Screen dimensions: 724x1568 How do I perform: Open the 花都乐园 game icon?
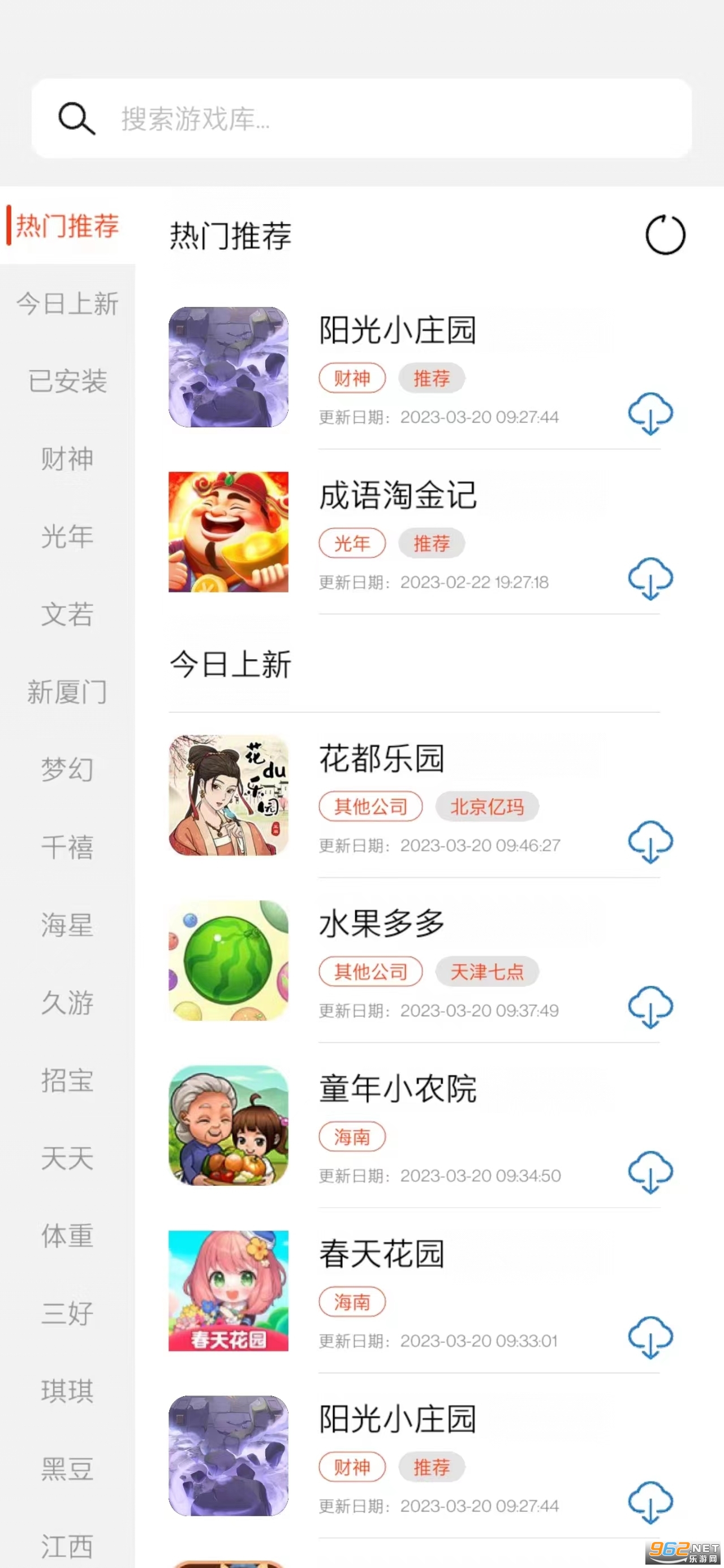coord(229,795)
